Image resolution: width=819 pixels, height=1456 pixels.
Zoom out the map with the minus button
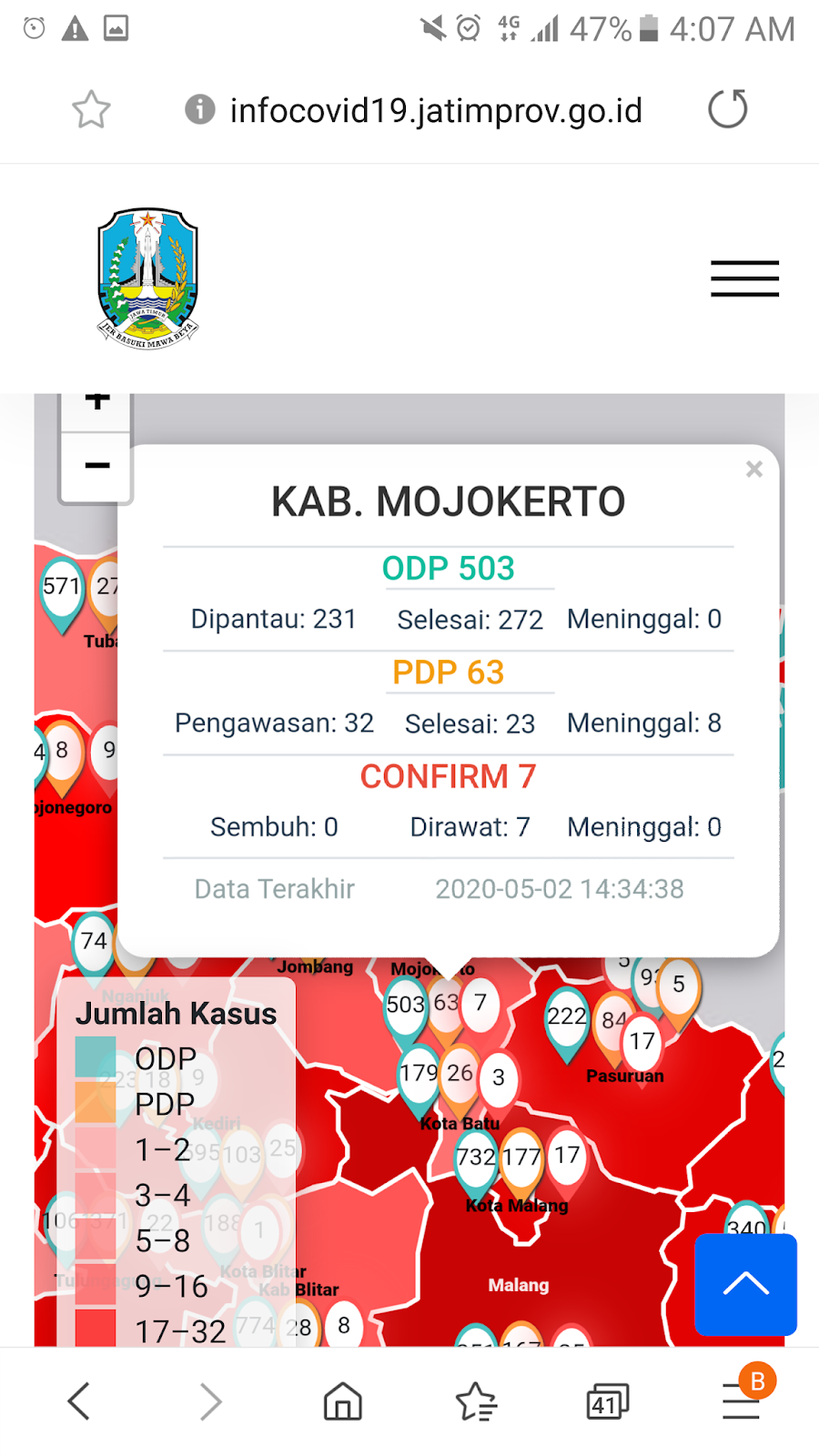pyautogui.click(x=96, y=466)
